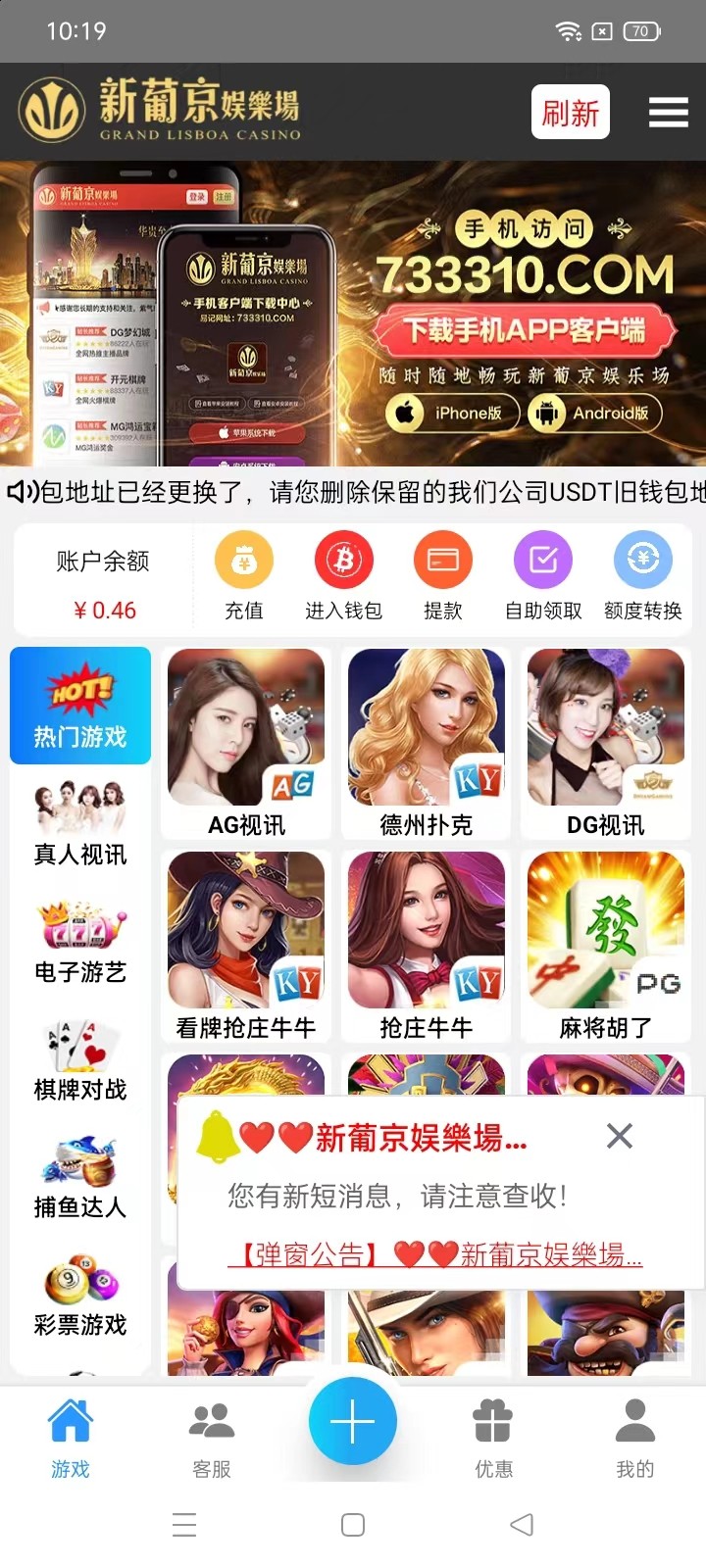Tap the blue plus button
Viewport: 706px width, 1568px height.
(x=353, y=1420)
